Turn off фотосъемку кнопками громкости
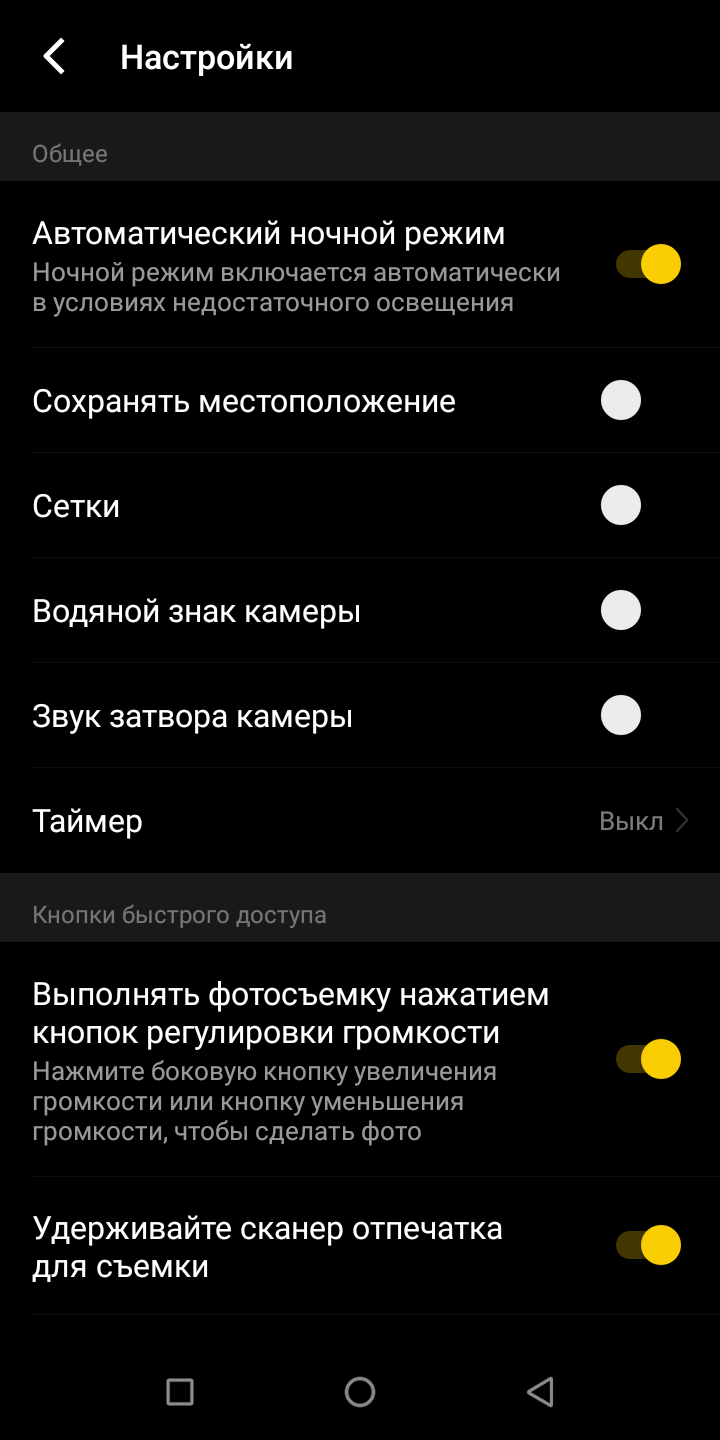 pos(648,1059)
